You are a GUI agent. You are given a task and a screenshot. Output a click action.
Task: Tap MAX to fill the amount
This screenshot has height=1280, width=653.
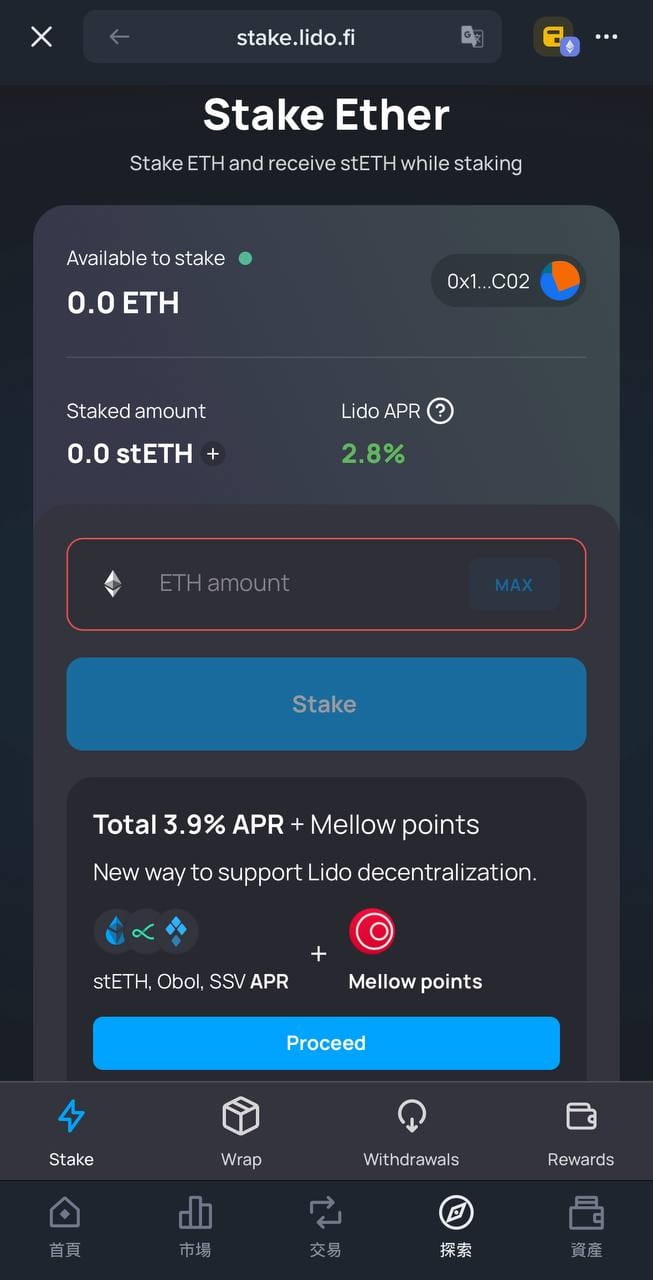click(514, 585)
